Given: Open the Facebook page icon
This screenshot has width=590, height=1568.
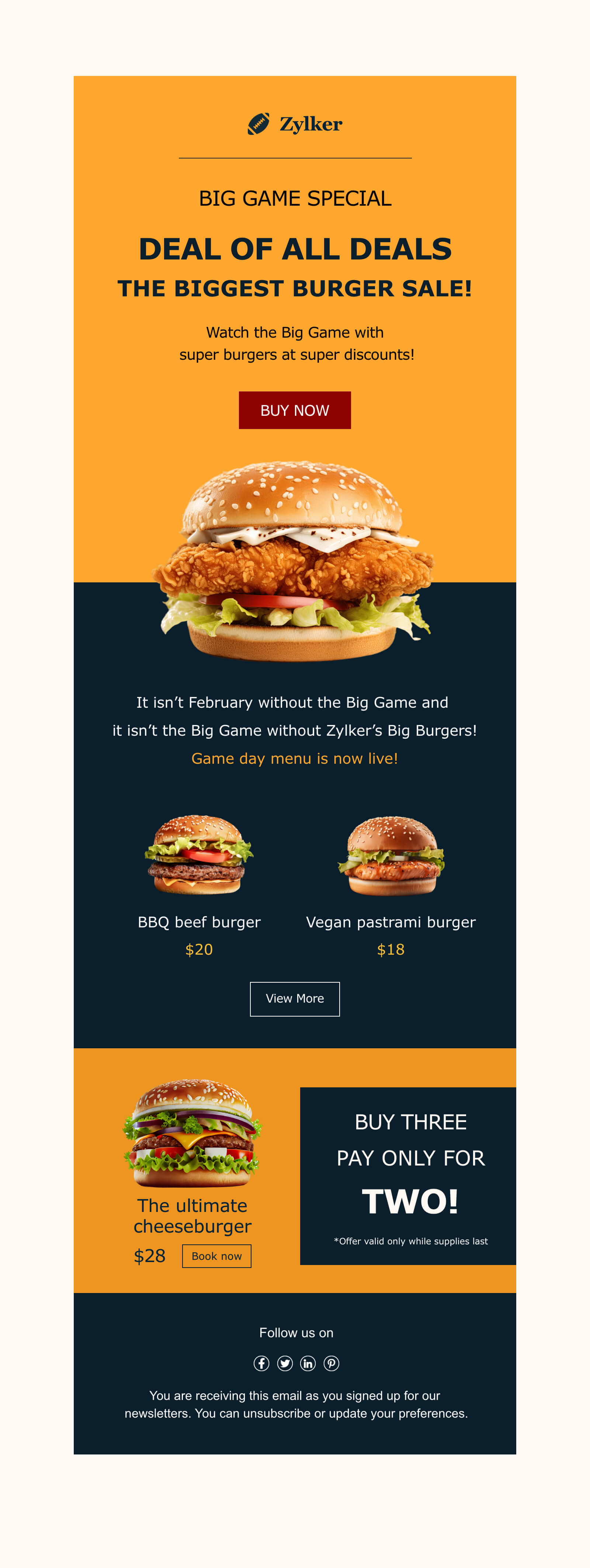Looking at the screenshot, I should pos(261,1363).
